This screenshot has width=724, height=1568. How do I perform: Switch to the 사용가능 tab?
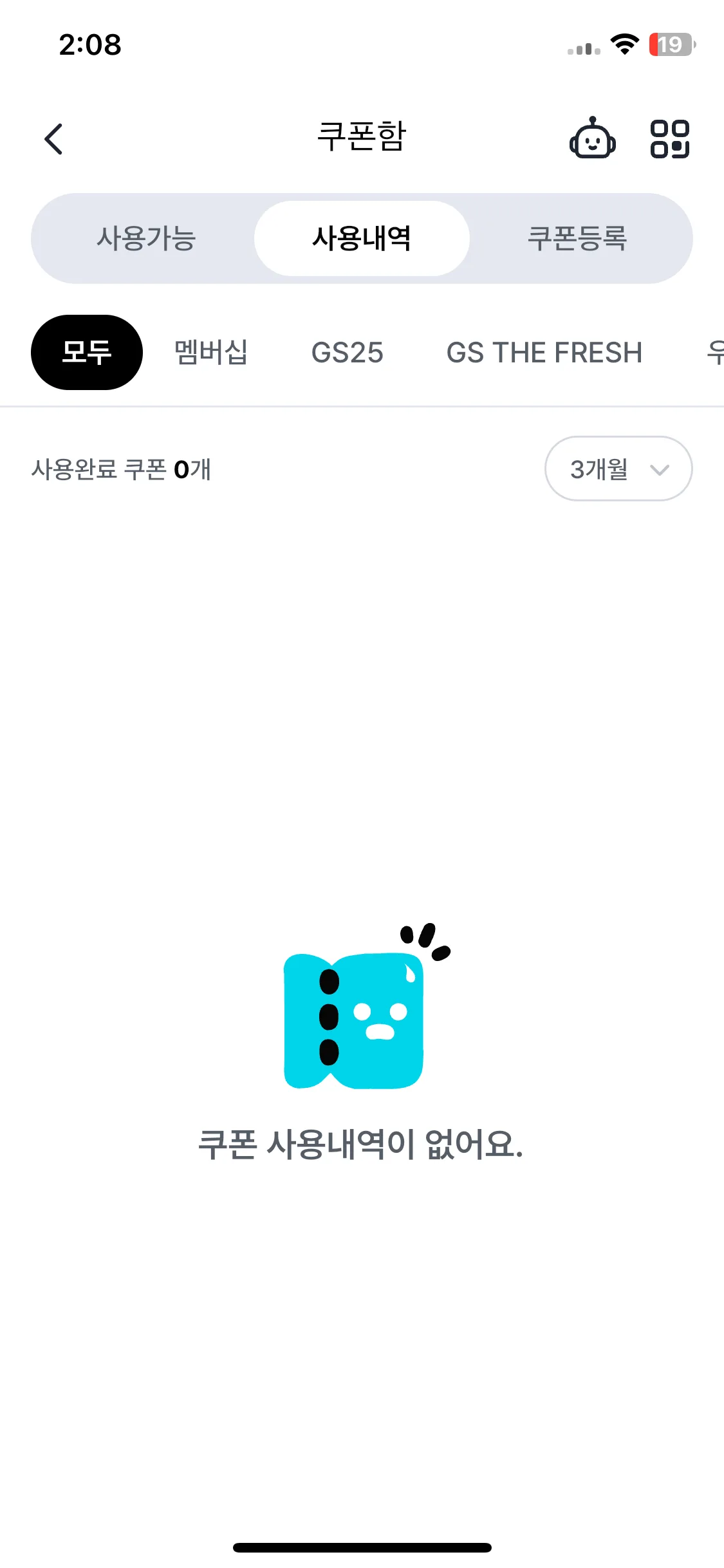(x=146, y=239)
